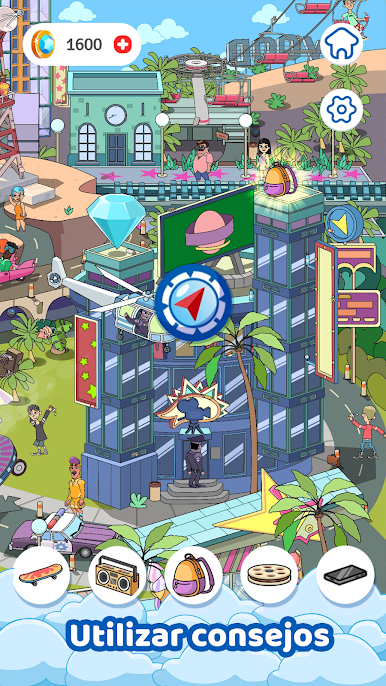Select the skateboard item slot
The image size is (386, 686).
pos(41,575)
